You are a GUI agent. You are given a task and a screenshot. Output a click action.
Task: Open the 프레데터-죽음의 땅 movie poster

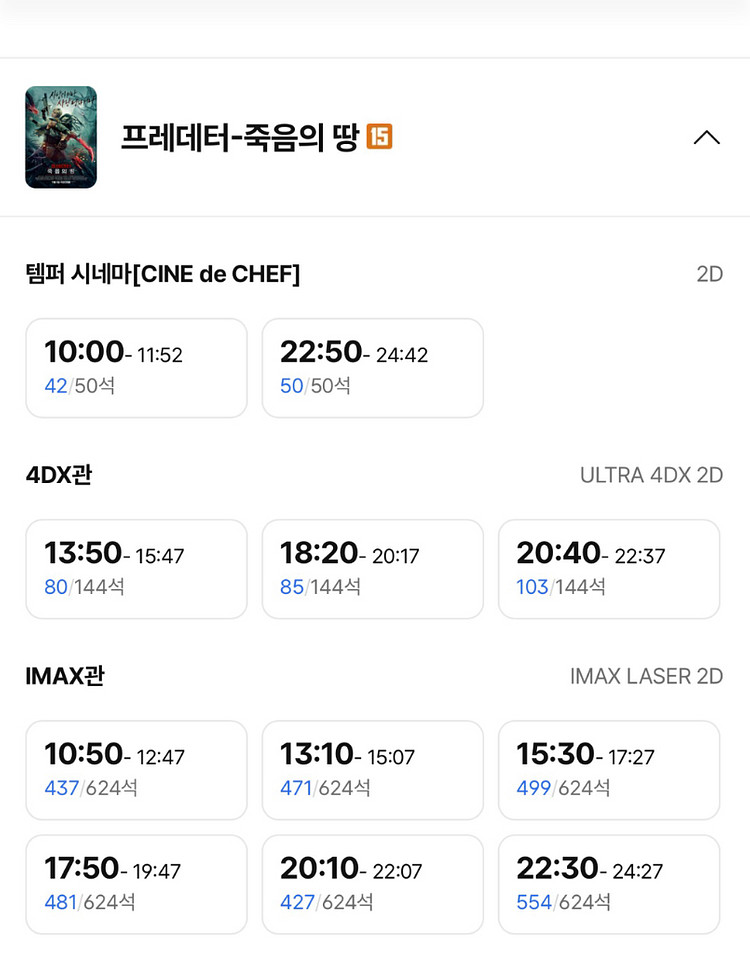click(x=61, y=137)
